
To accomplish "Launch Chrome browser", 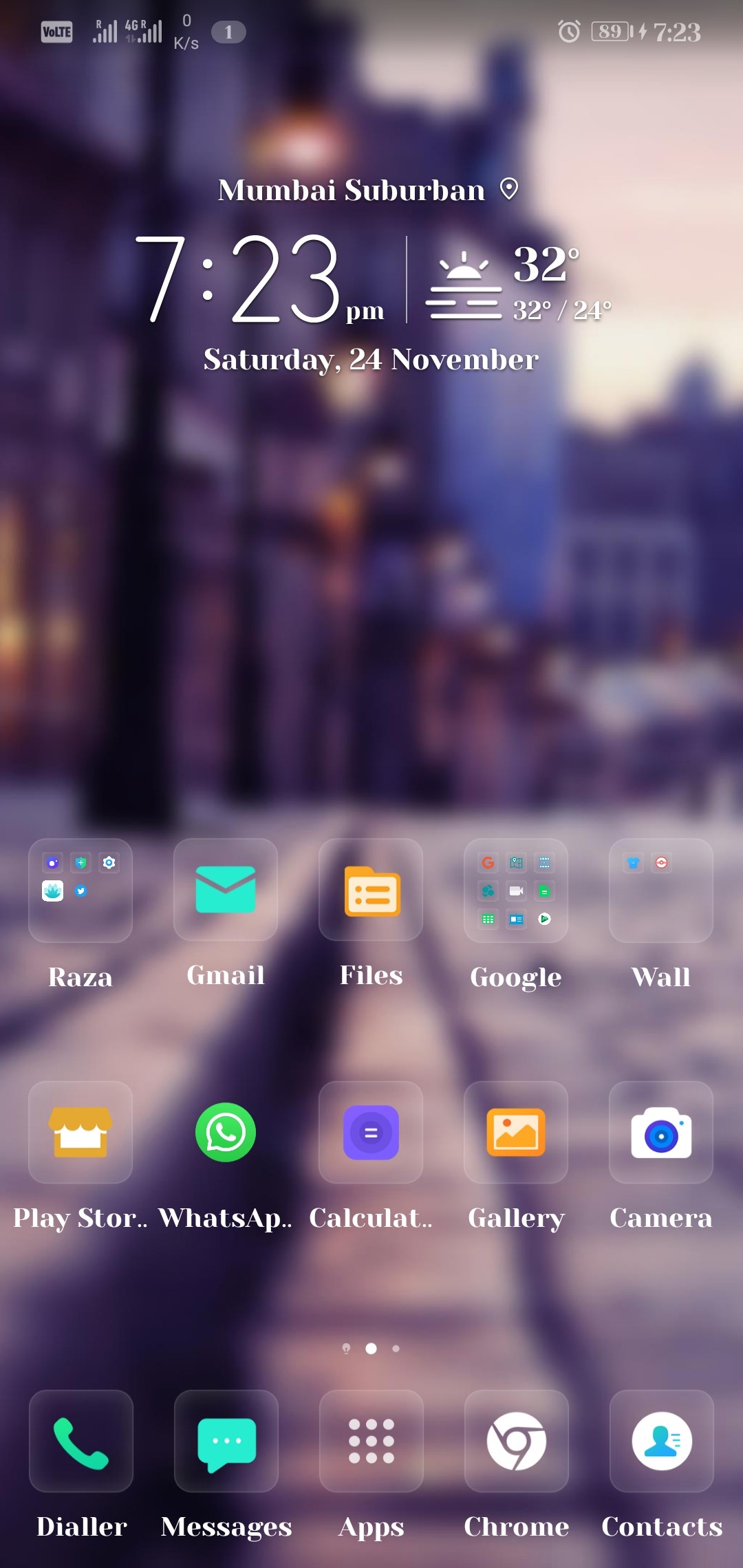I will [517, 1441].
